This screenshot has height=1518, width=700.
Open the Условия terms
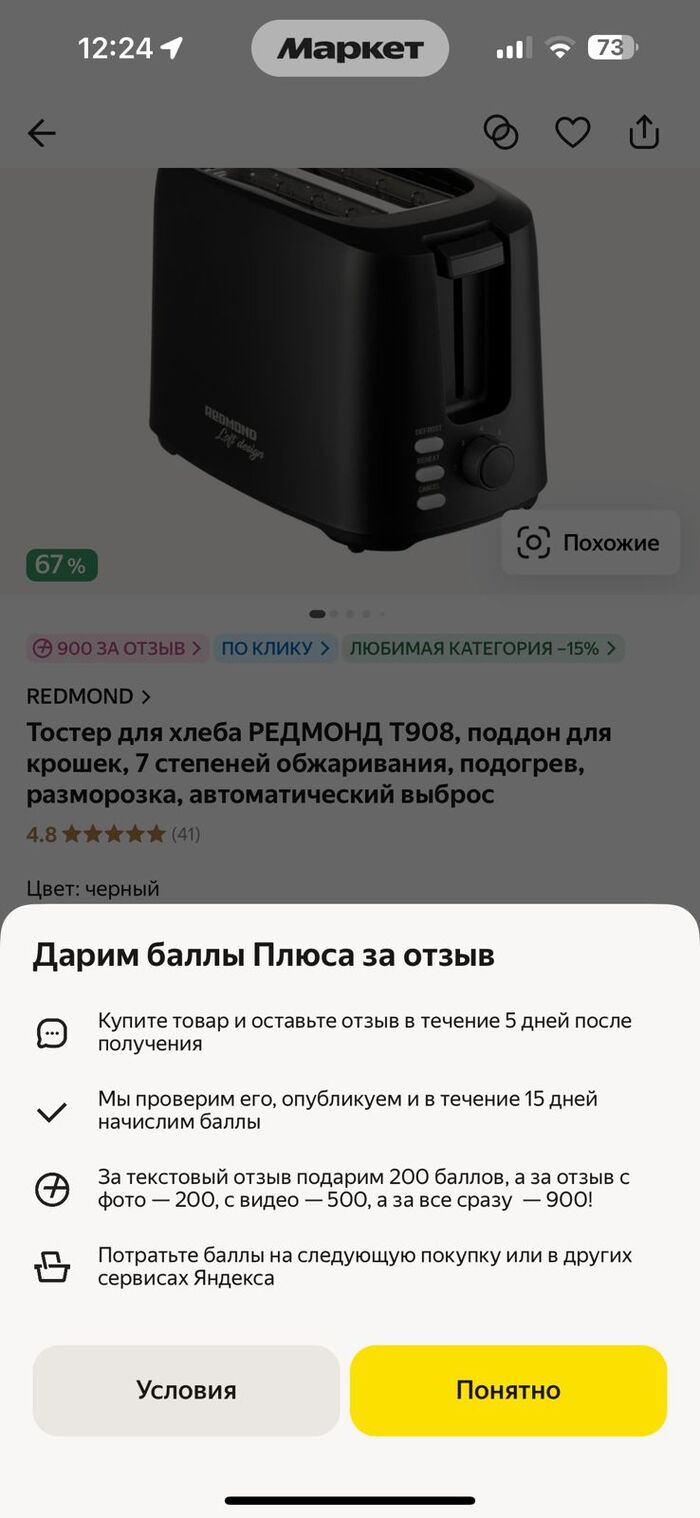pyautogui.click(x=186, y=1390)
